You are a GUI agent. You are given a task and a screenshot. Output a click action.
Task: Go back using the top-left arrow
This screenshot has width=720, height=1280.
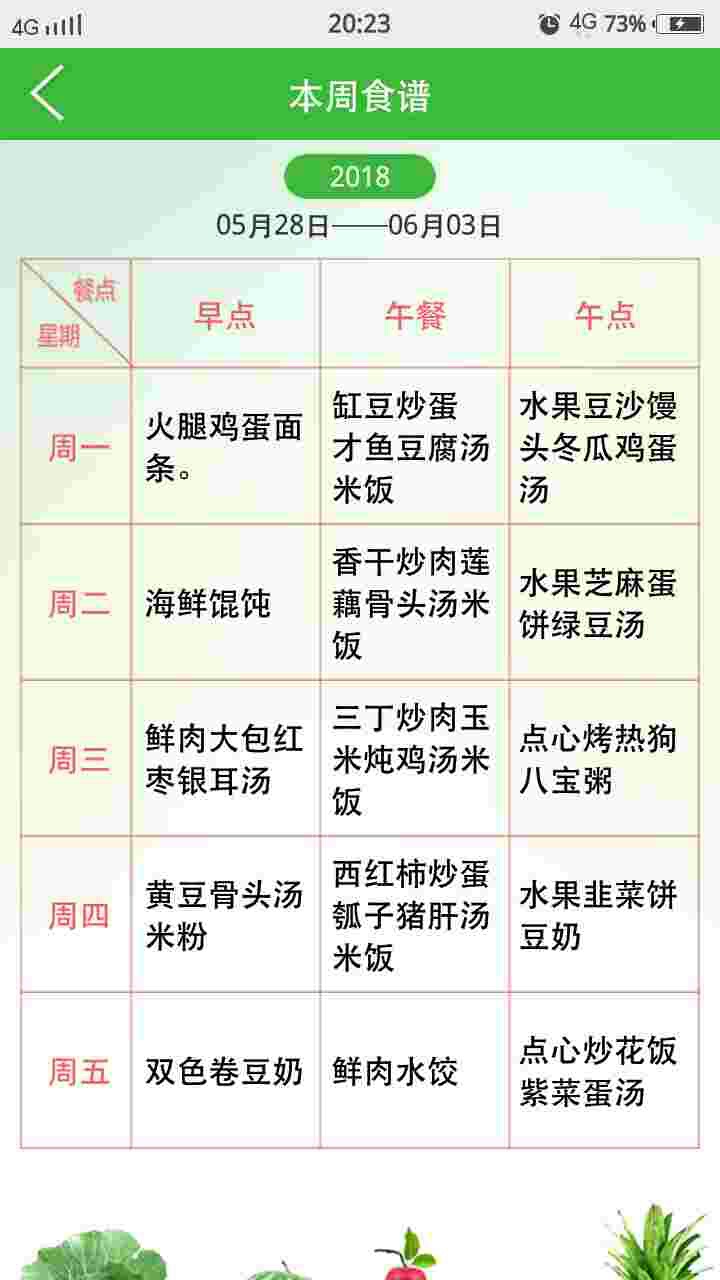click(x=47, y=93)
